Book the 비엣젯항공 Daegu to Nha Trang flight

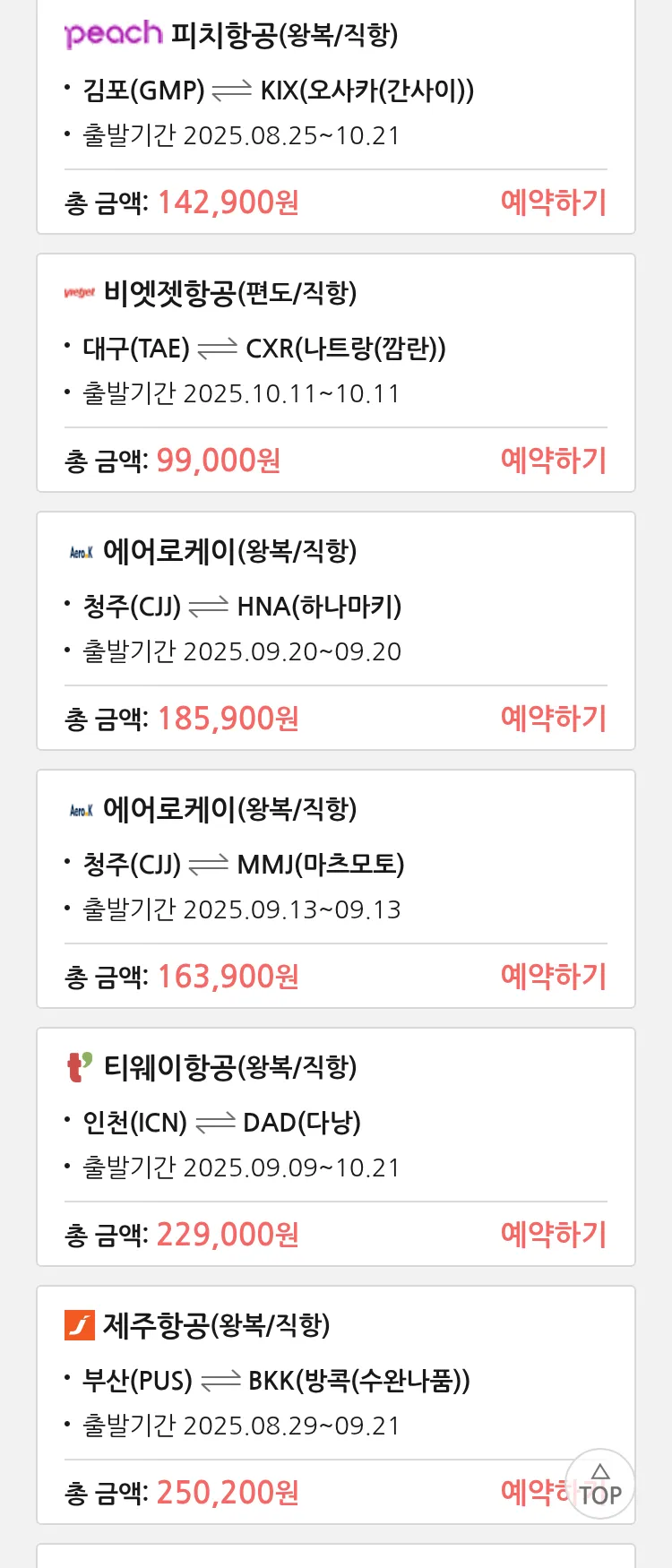click(553, 461)
